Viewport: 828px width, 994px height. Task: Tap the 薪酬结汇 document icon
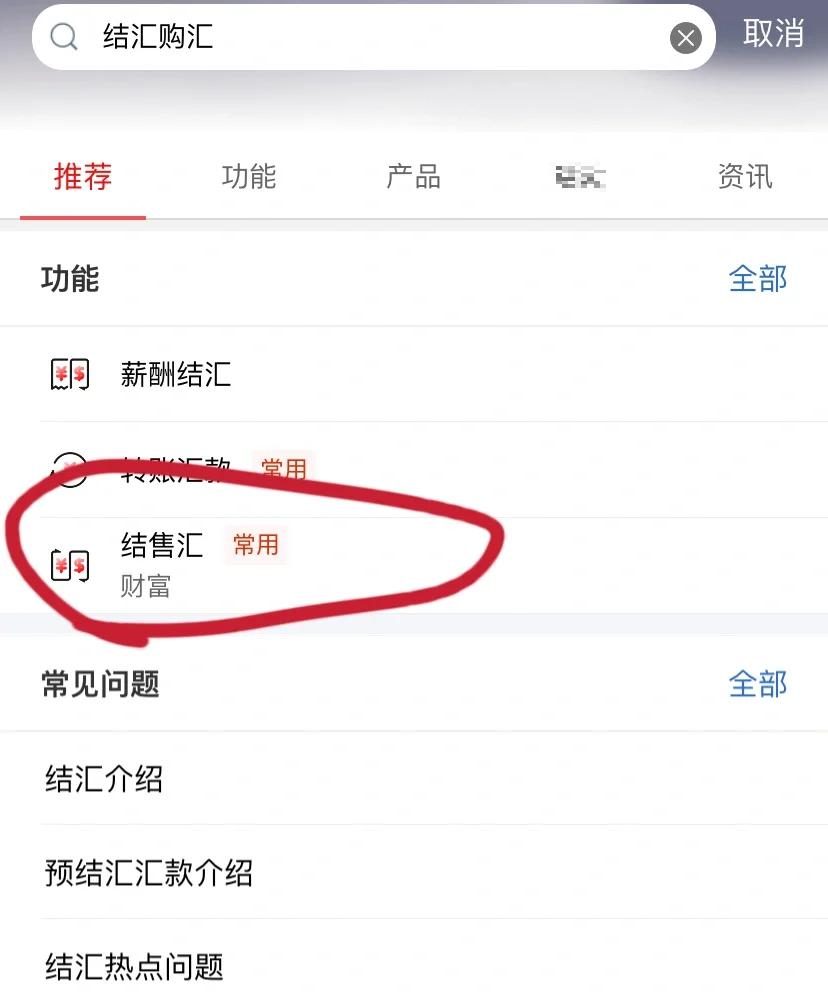(68, 375)
